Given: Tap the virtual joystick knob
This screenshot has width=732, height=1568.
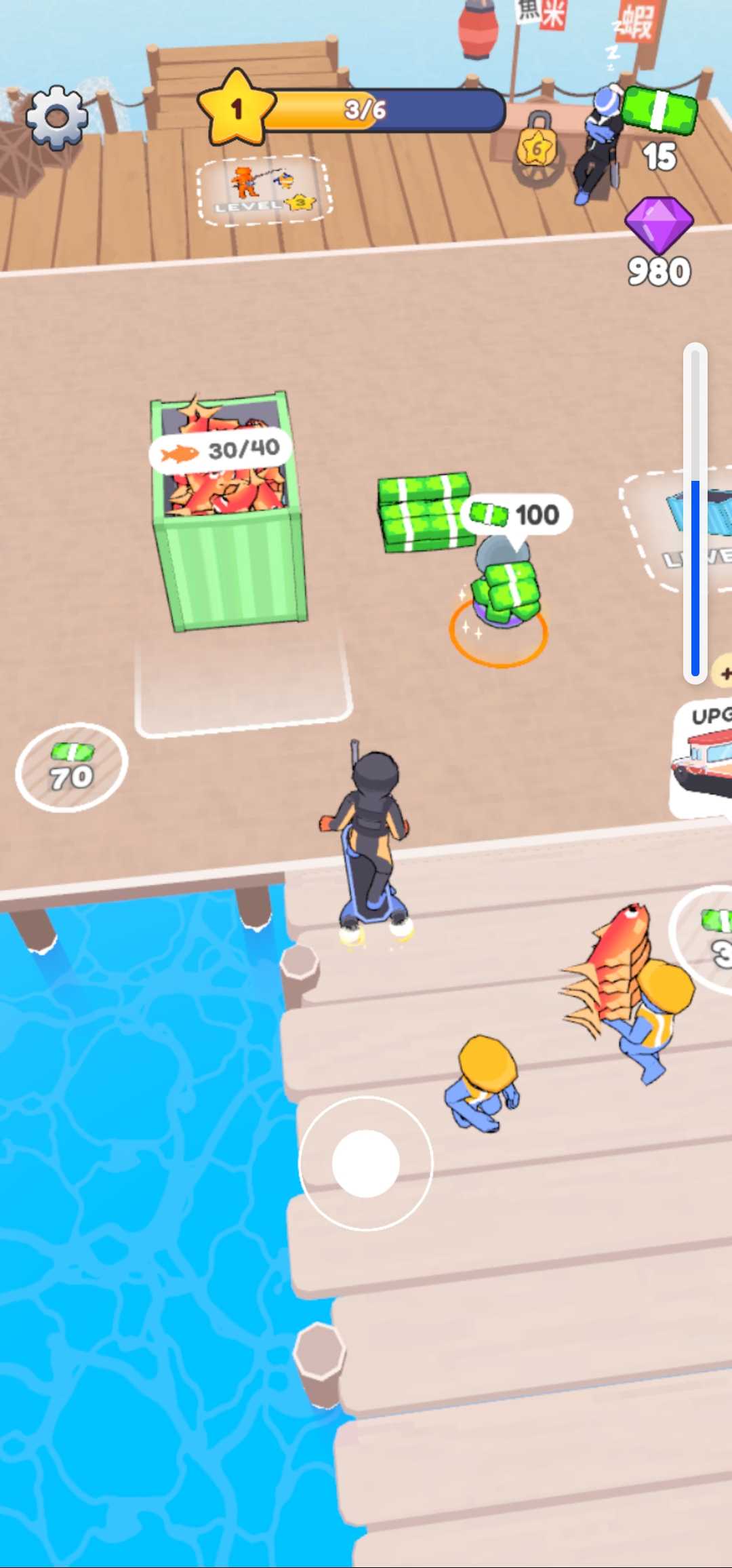Looking at the screenshot, I should [365, 1163].
